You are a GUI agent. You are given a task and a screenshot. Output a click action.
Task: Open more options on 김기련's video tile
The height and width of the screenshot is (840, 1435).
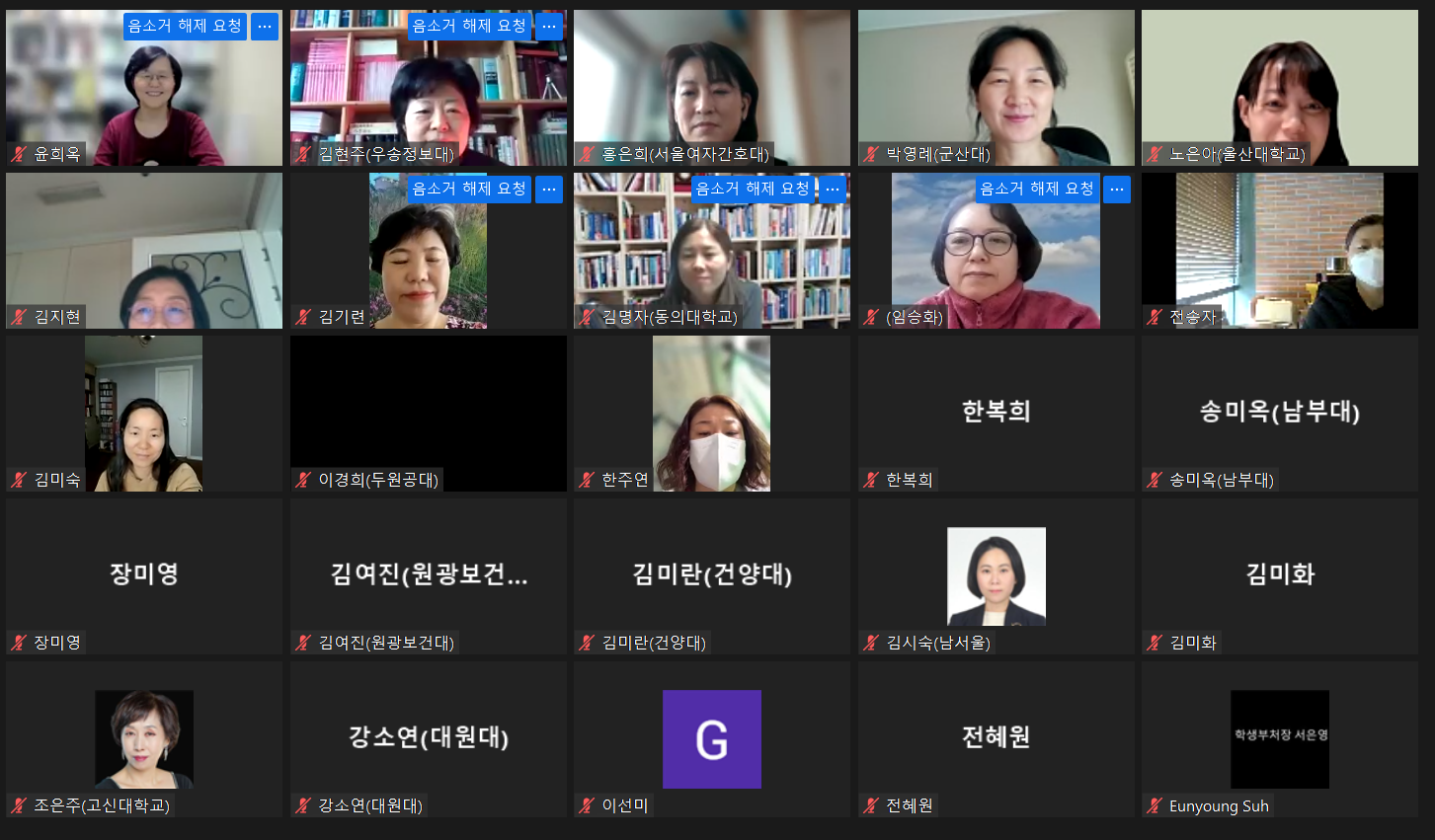549,190
